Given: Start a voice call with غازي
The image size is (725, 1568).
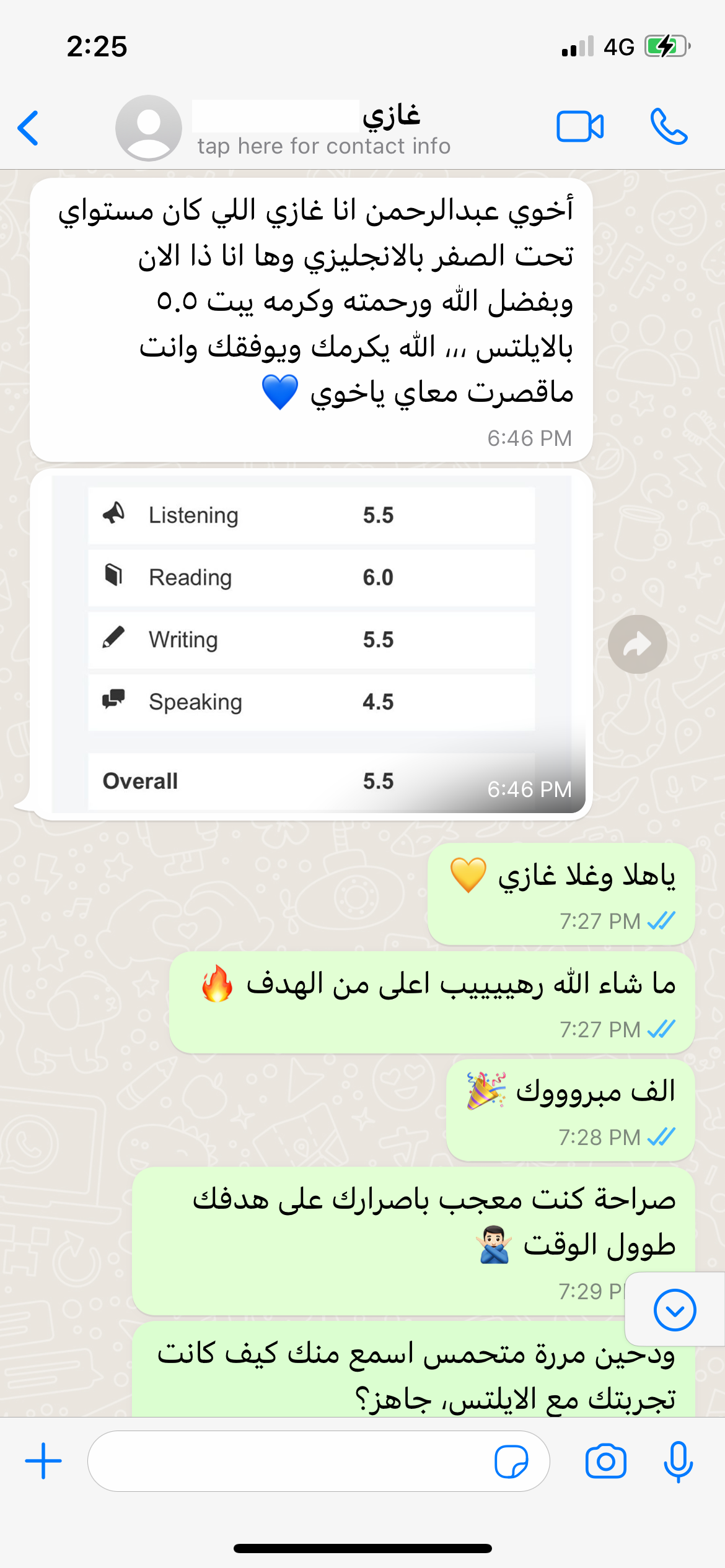Looking at the screenshot, I should (x=669, y=127).
